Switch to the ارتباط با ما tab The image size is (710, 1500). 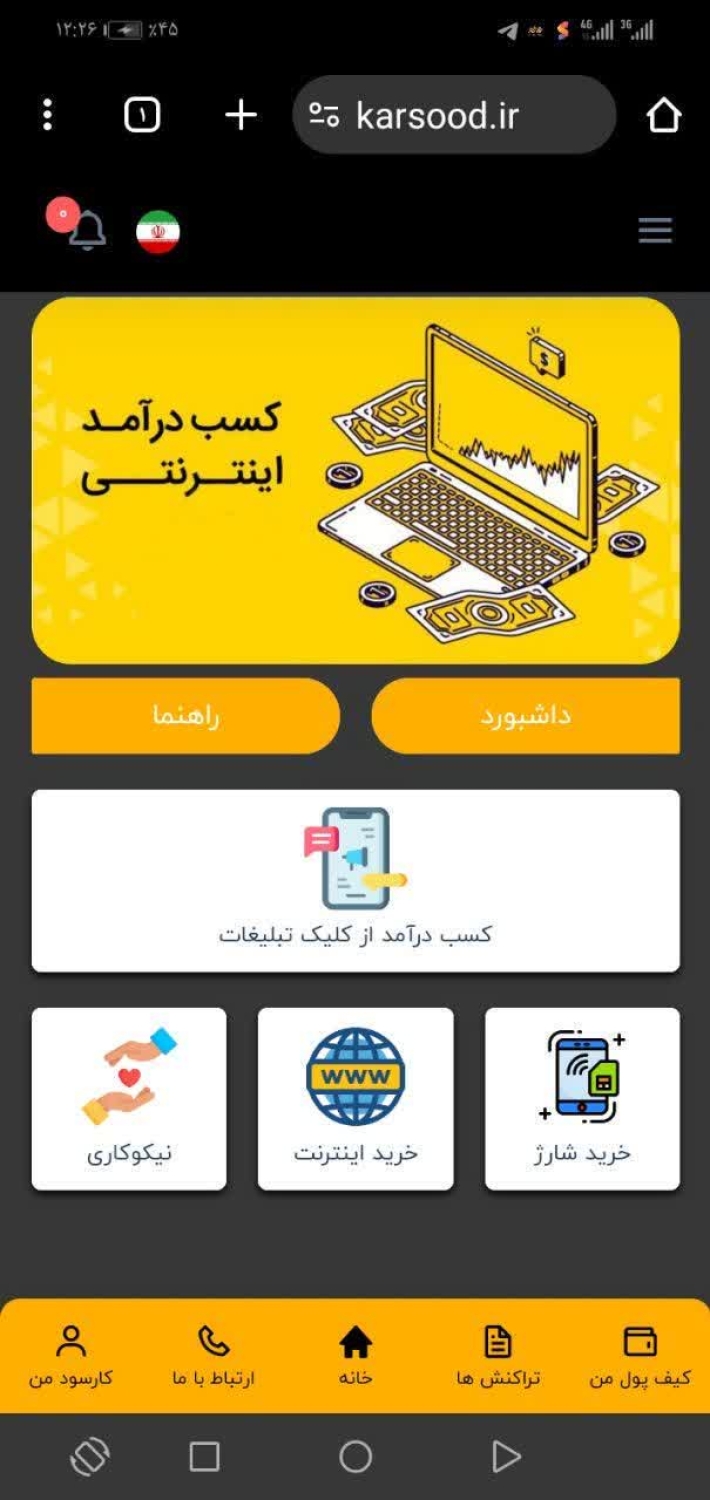(213, 1356)
